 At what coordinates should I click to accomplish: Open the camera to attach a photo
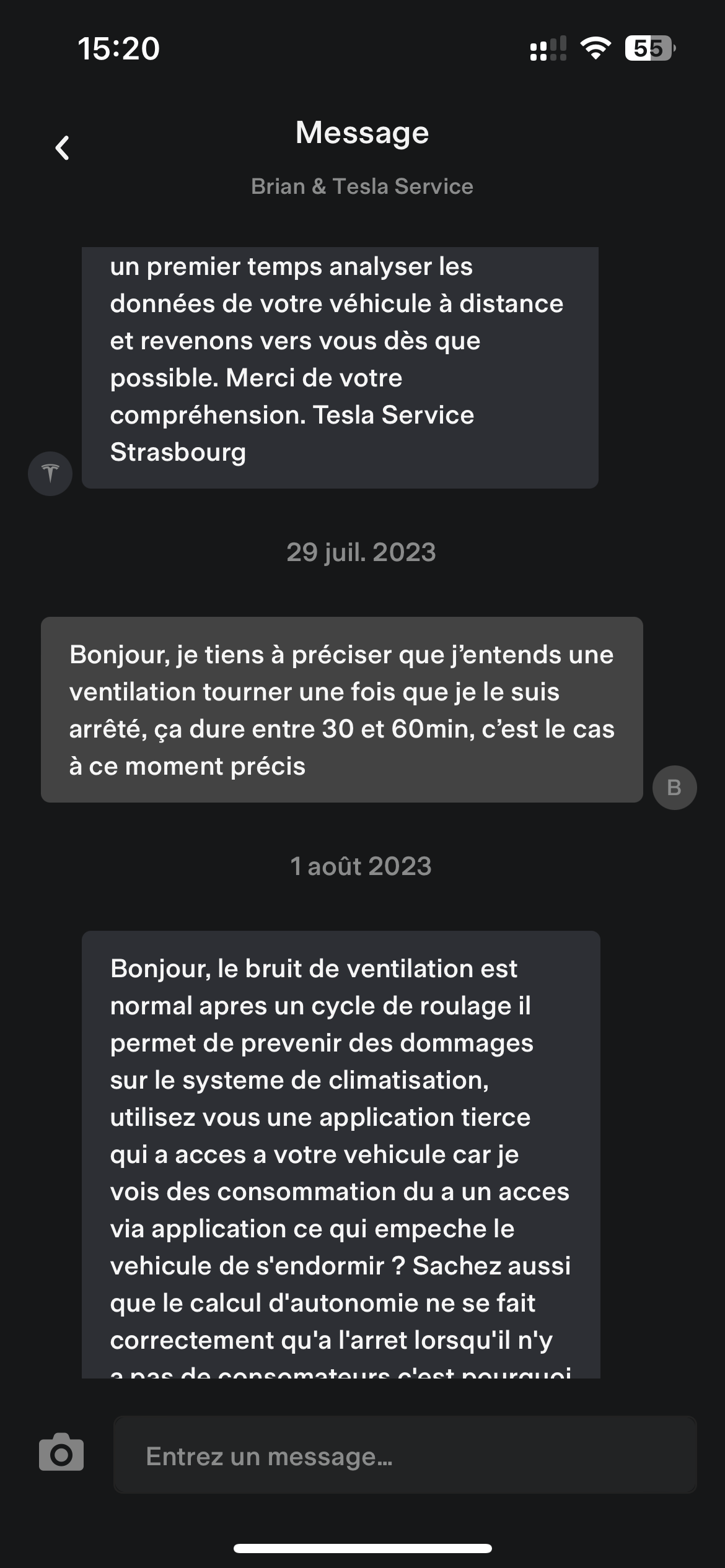(61, 1453)
